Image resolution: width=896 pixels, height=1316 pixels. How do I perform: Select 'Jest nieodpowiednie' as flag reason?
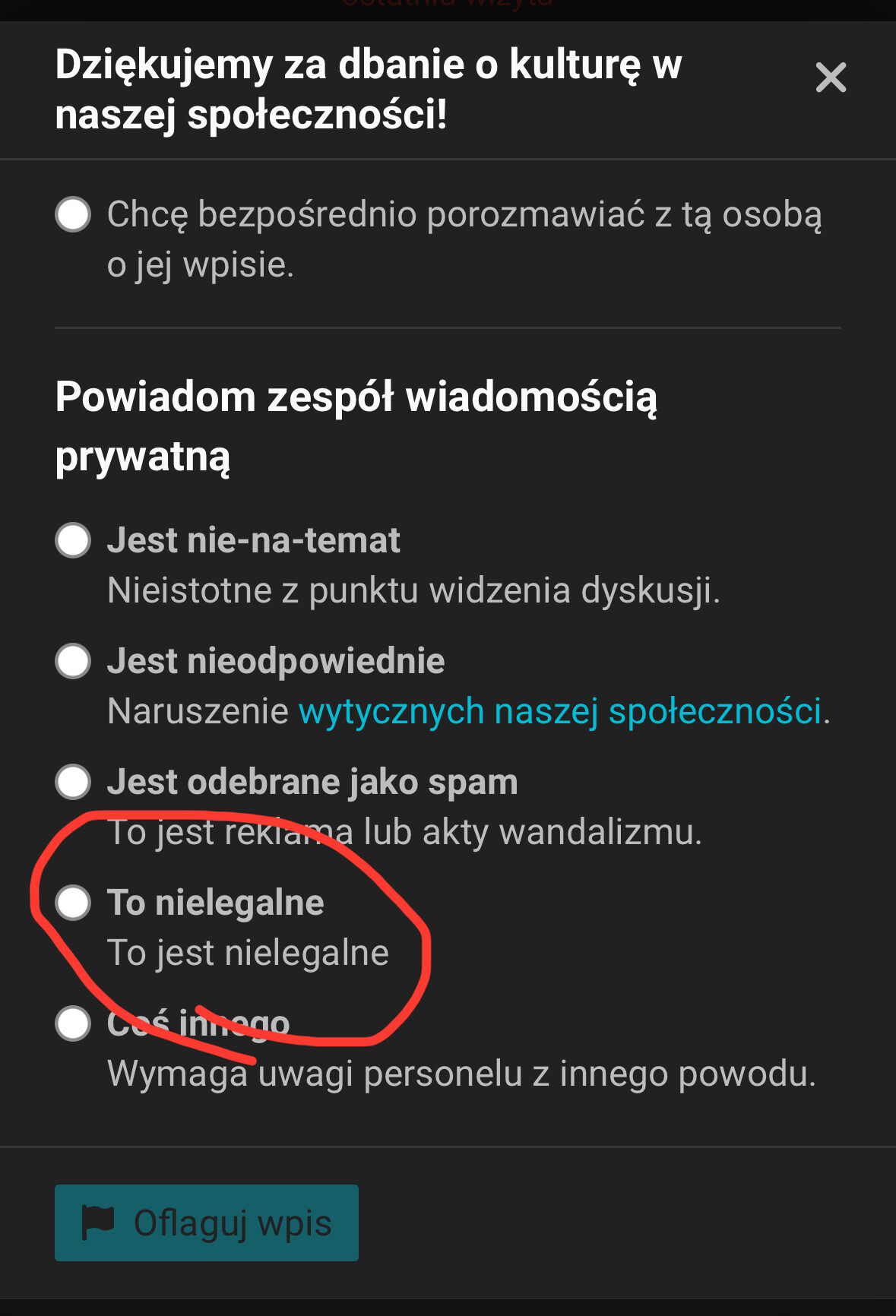pos(73,661)
